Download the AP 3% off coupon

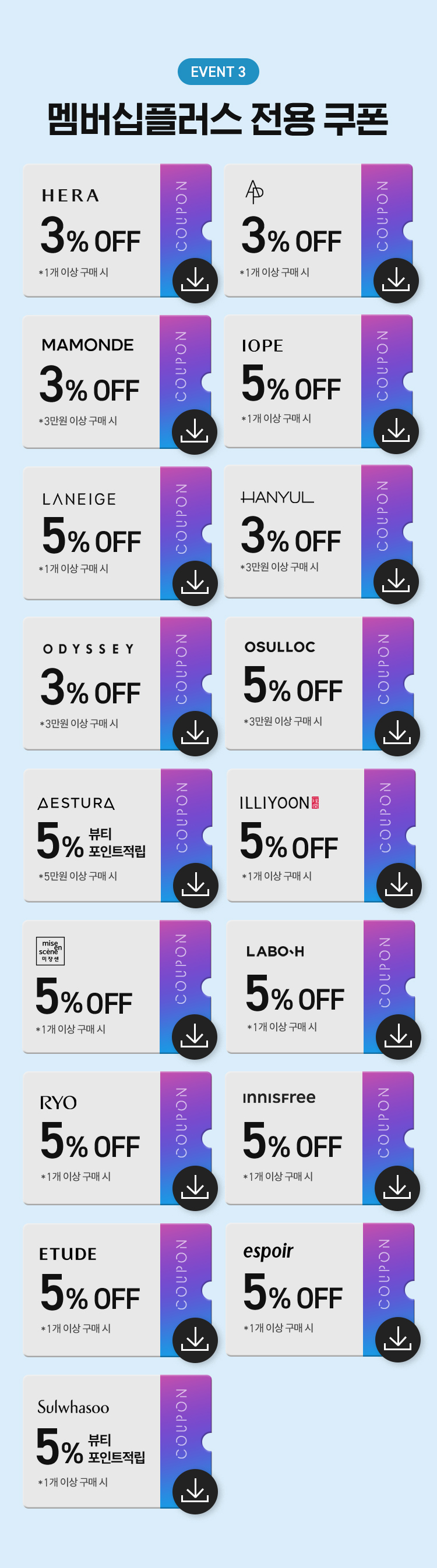[x=396, y=281]
